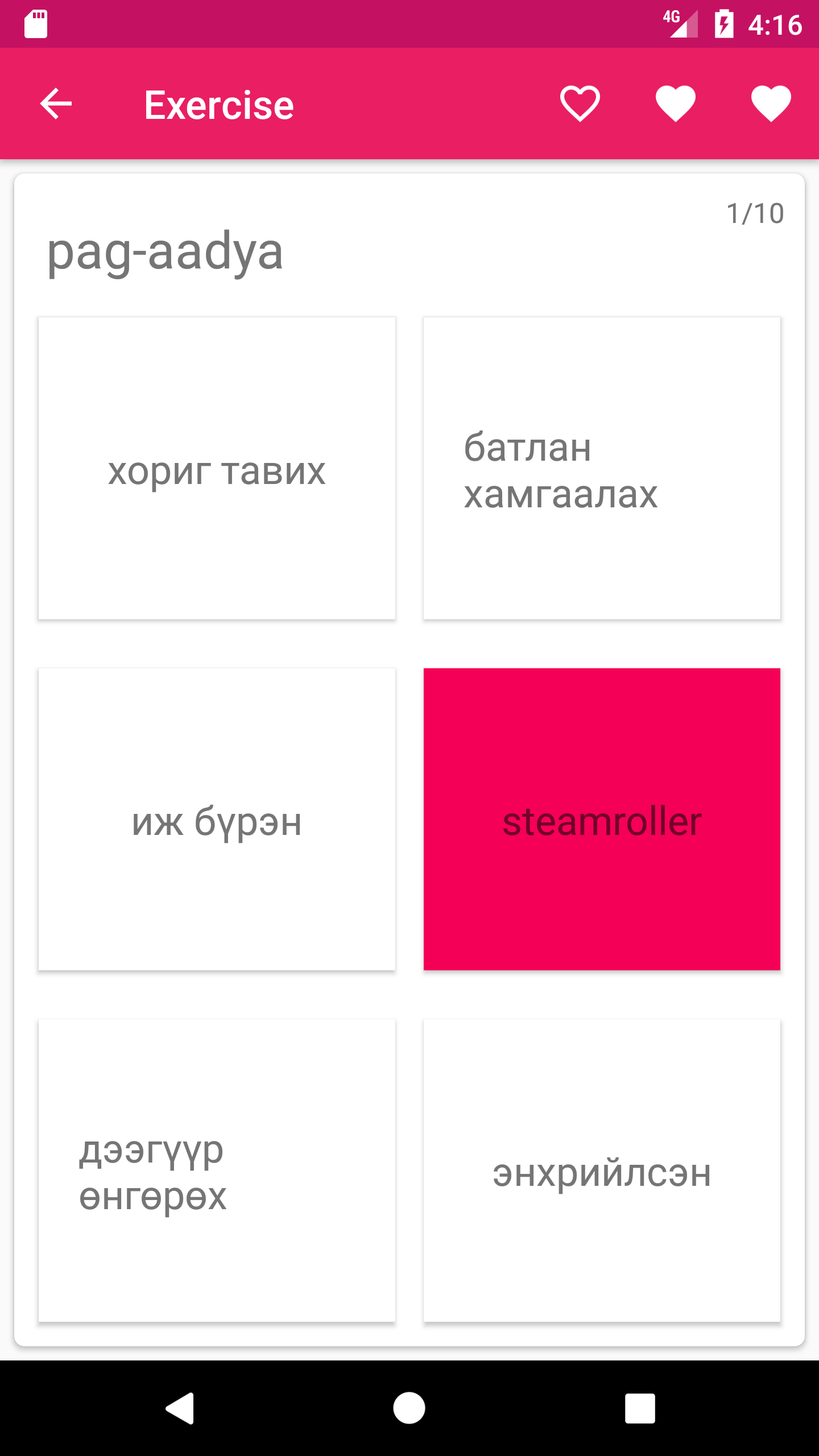819x1456 pixels.
Task: Go back using the arrow in the app bar
Action: (x=56, y=104)
